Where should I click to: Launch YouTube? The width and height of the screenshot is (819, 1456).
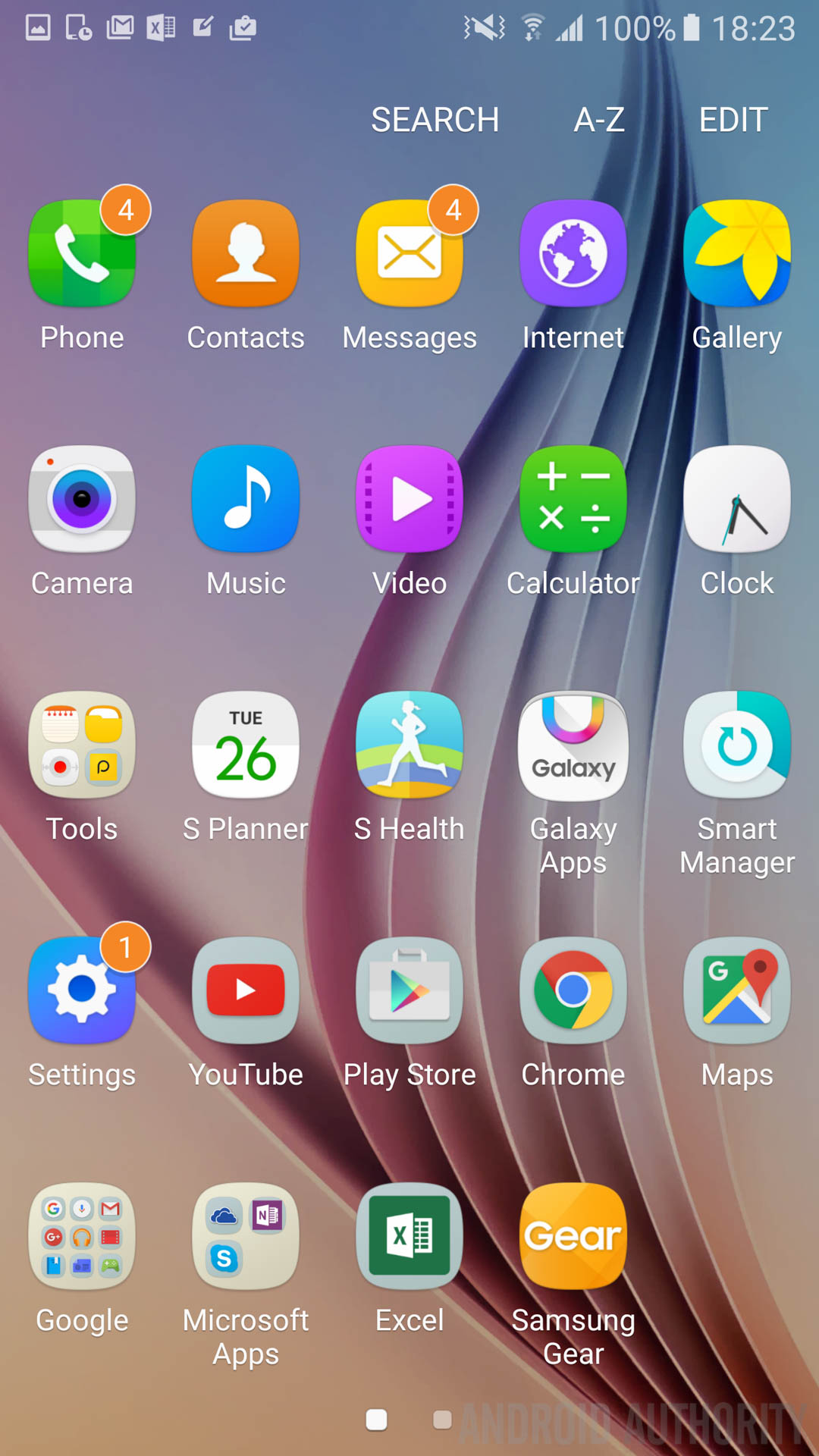(246, 991)
